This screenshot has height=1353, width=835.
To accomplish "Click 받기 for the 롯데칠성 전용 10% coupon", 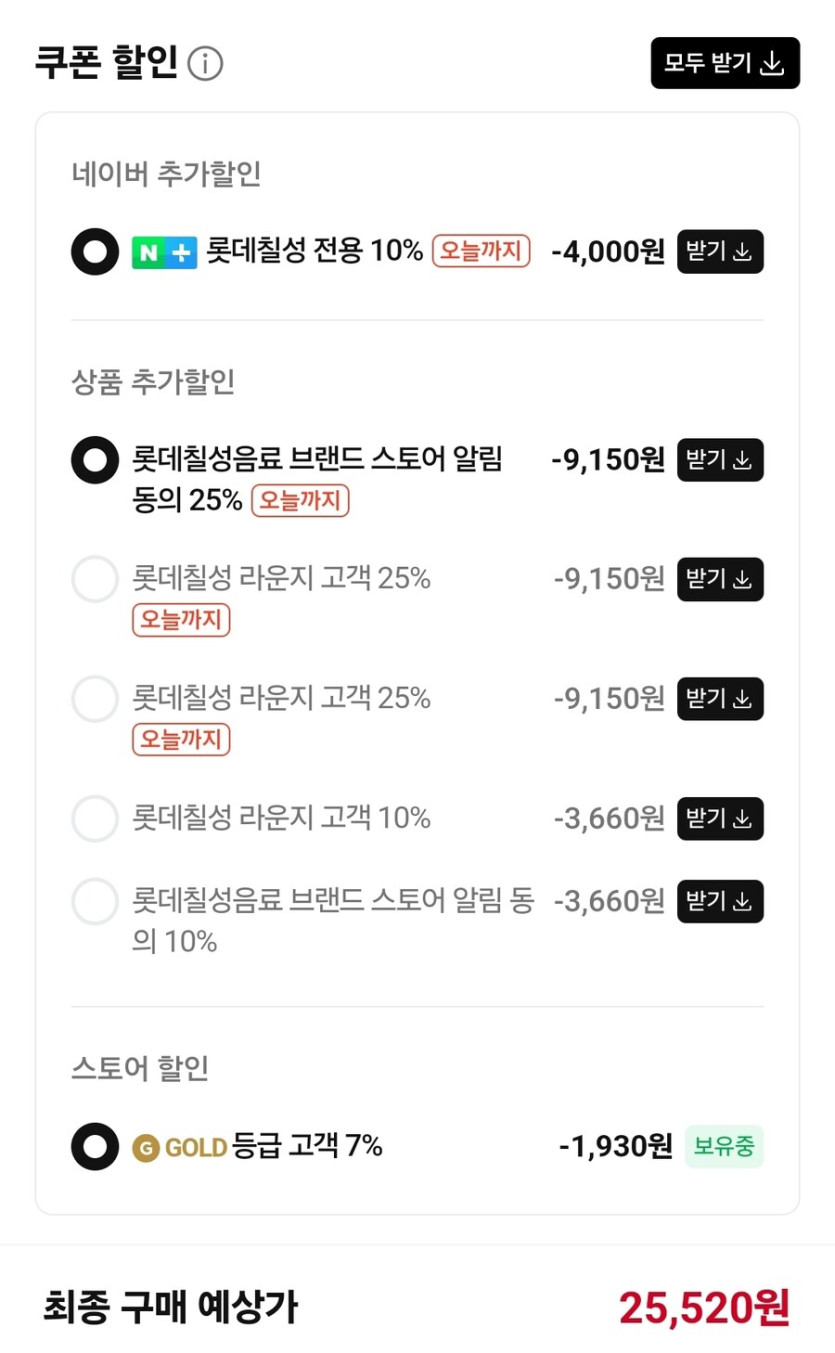I will pyautogui.click(x=721, y=251).
